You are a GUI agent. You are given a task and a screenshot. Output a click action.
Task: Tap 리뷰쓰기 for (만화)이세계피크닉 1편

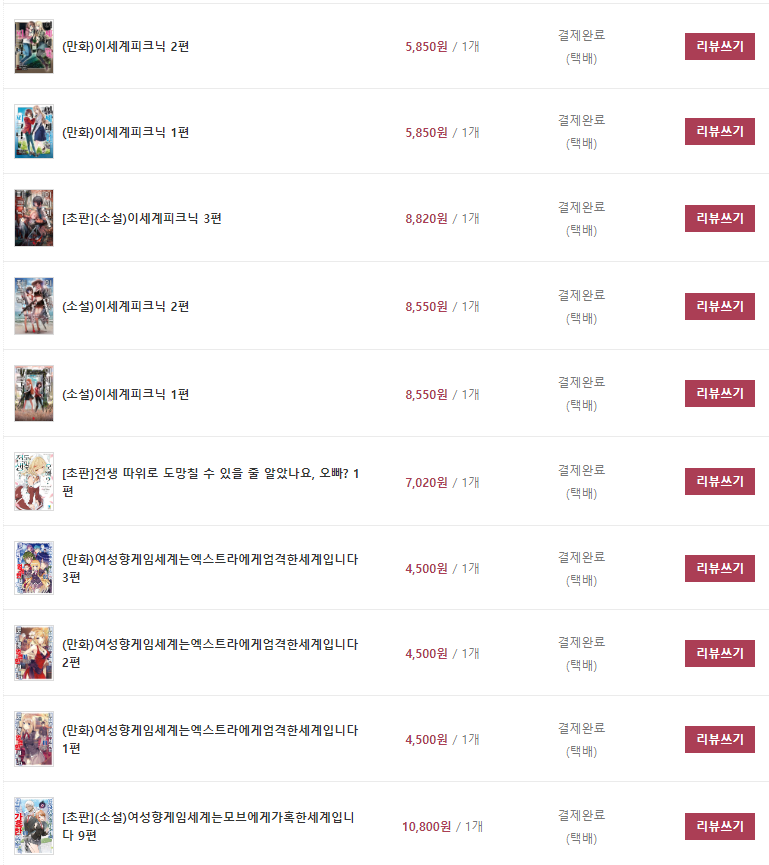719,132
